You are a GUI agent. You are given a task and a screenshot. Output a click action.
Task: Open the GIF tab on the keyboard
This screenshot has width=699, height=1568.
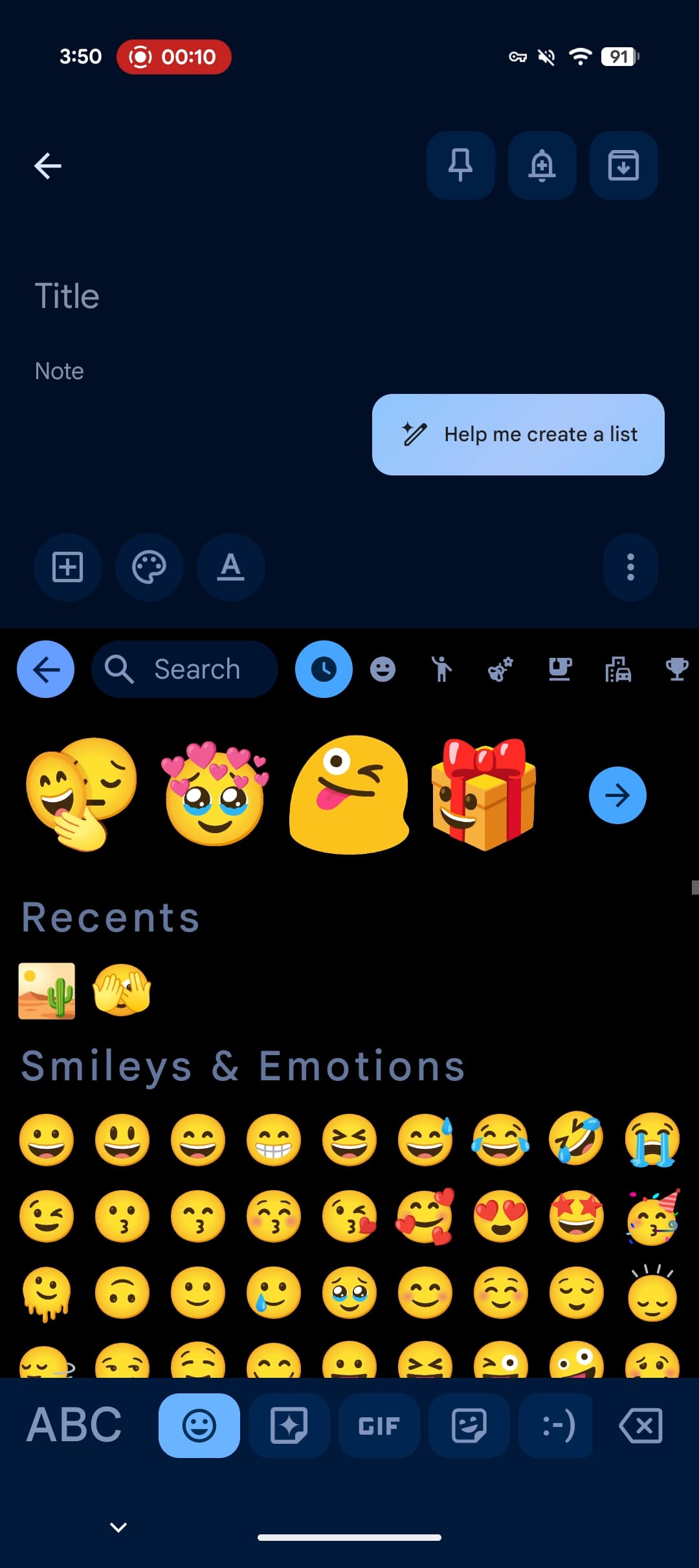pyautogui.click(x=379, y=1425)
